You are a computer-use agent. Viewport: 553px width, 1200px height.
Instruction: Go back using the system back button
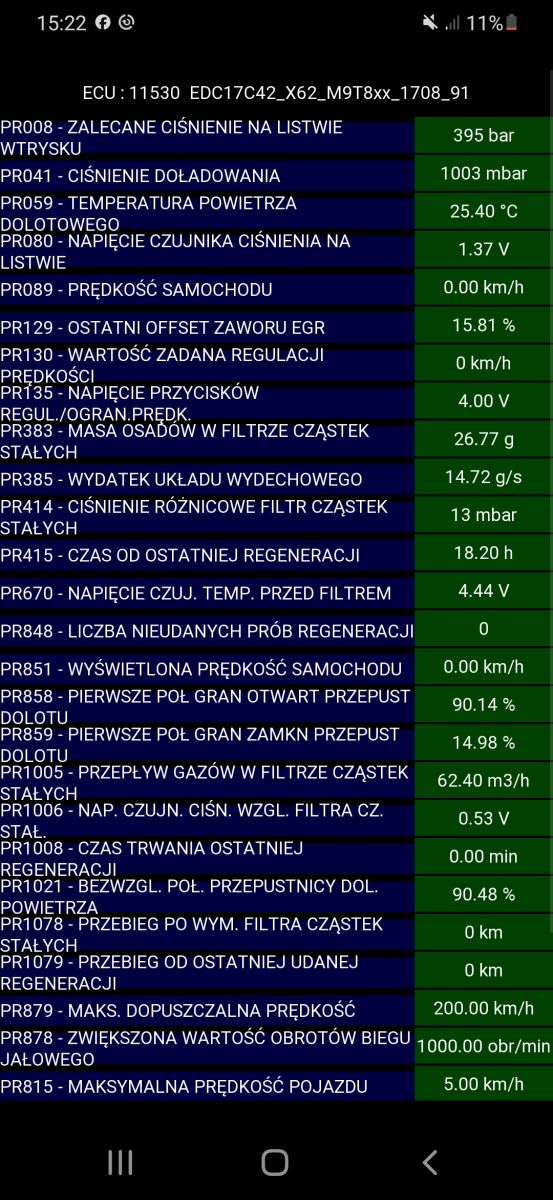[x=430, y=1162]
